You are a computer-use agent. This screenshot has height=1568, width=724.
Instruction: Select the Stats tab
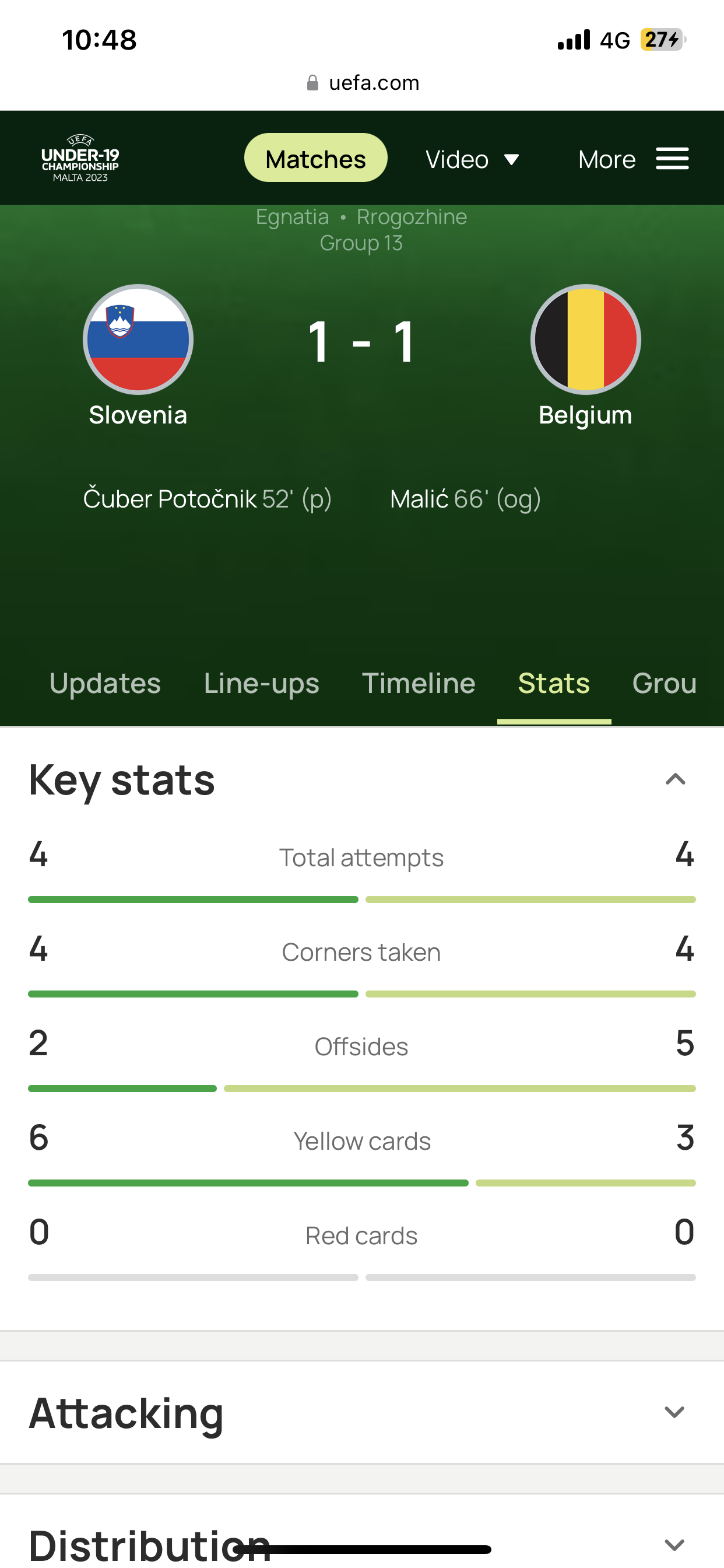554,683
